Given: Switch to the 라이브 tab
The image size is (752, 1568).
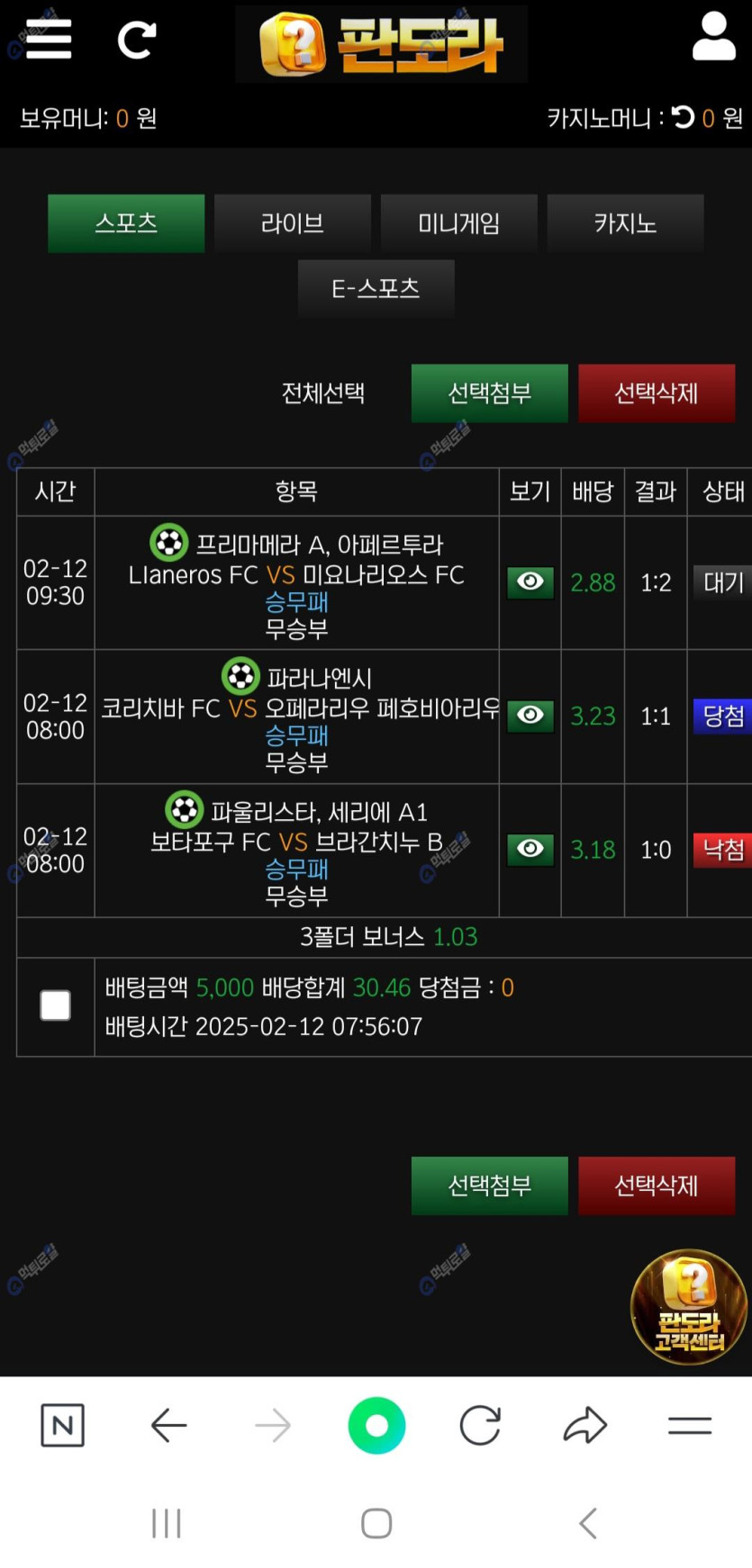Looking at the screenshot, I should (x=293, y=223).
